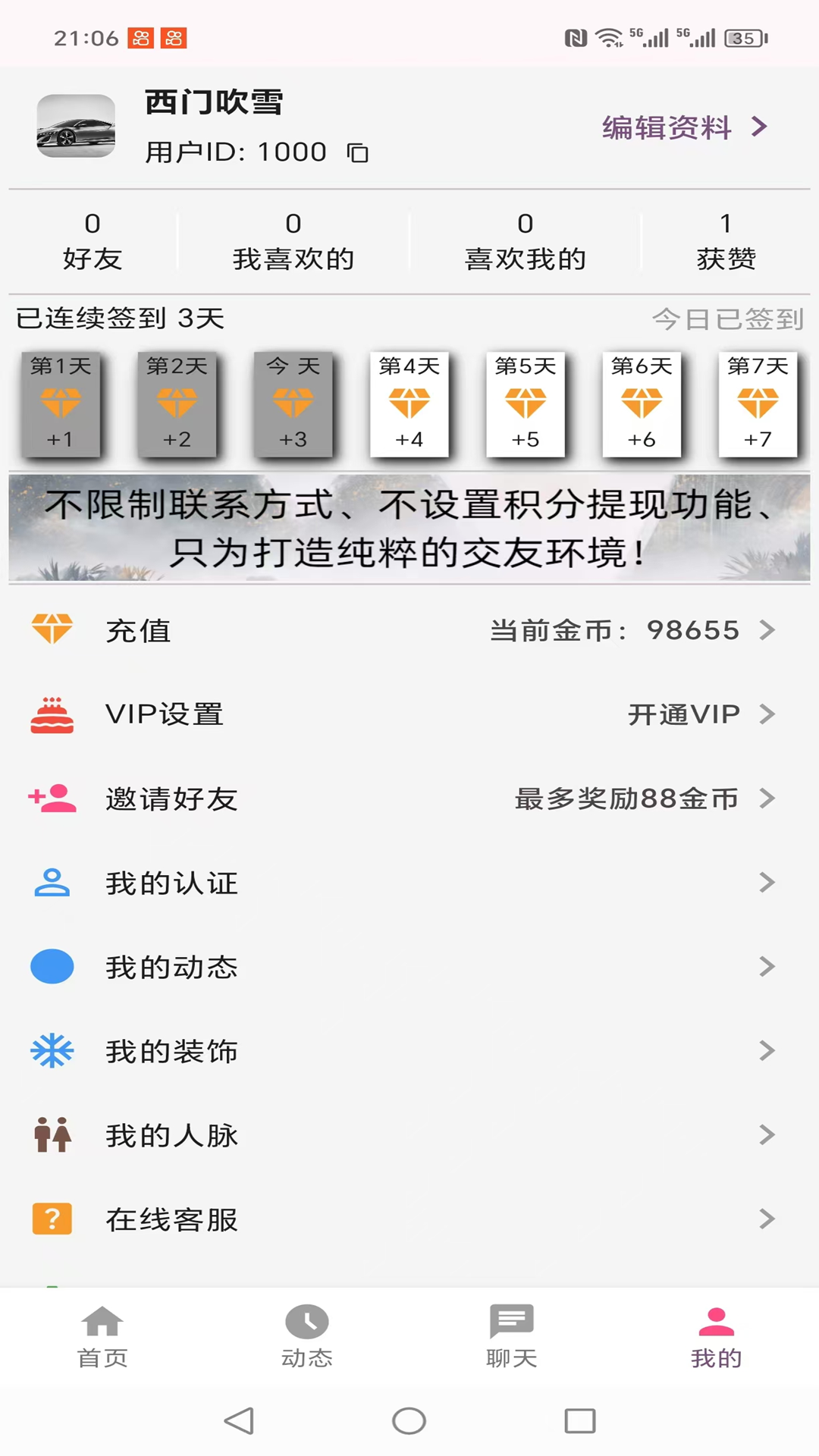This screenshot has width=819, height=1456.
Task: Tap the 第4天 sign-in reward card
Action: [x=410, y=406]
